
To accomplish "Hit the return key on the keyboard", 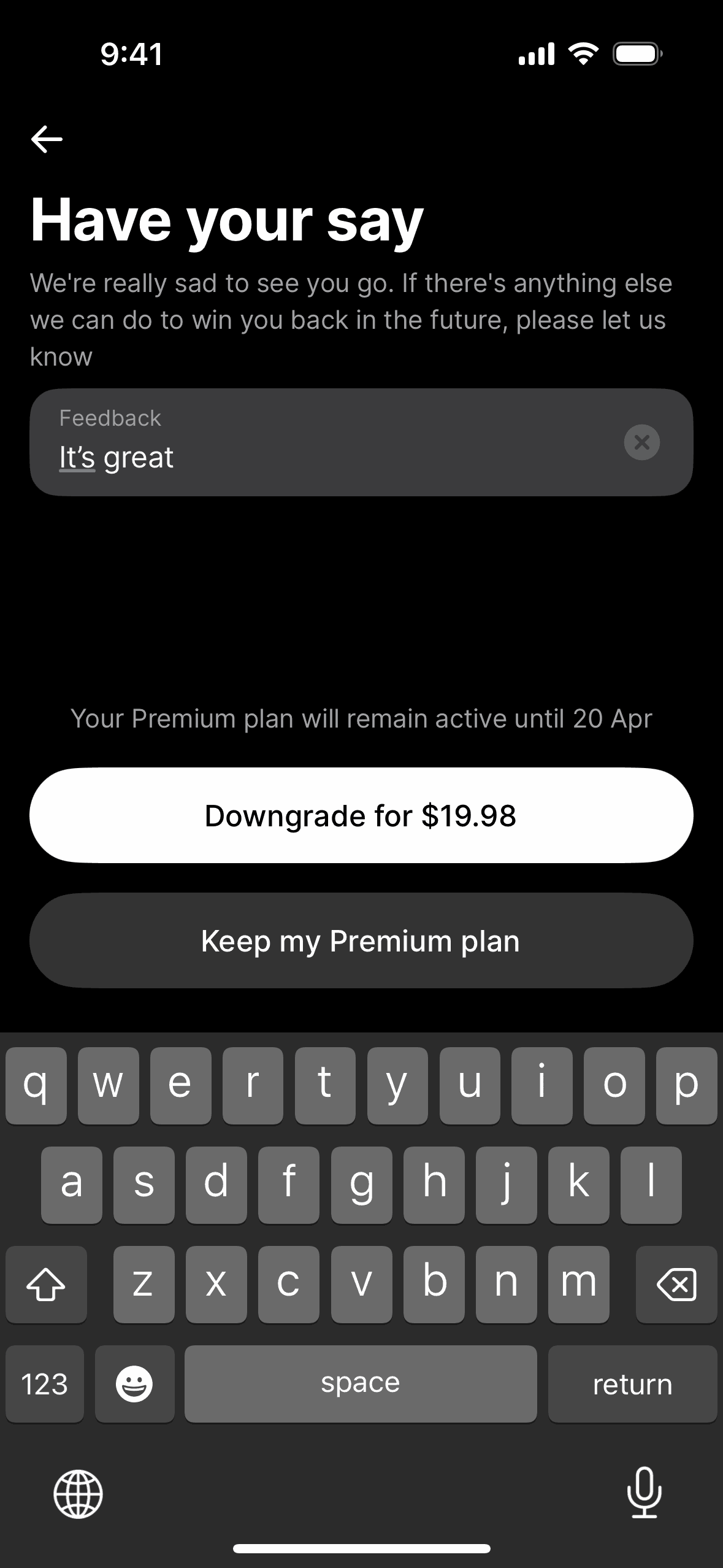I will [x=632, y=1384].
